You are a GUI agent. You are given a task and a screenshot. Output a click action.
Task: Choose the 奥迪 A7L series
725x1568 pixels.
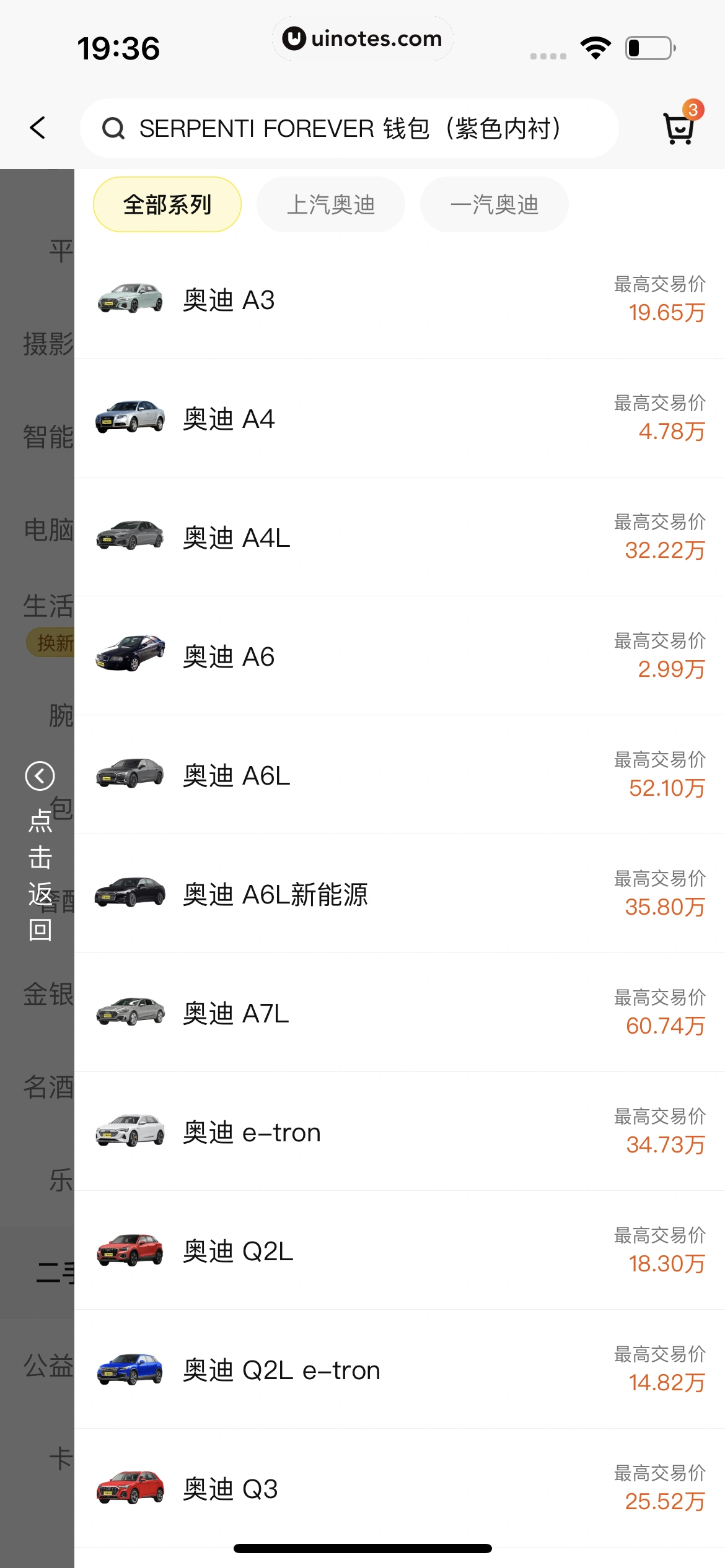[x=399, y=1013]
